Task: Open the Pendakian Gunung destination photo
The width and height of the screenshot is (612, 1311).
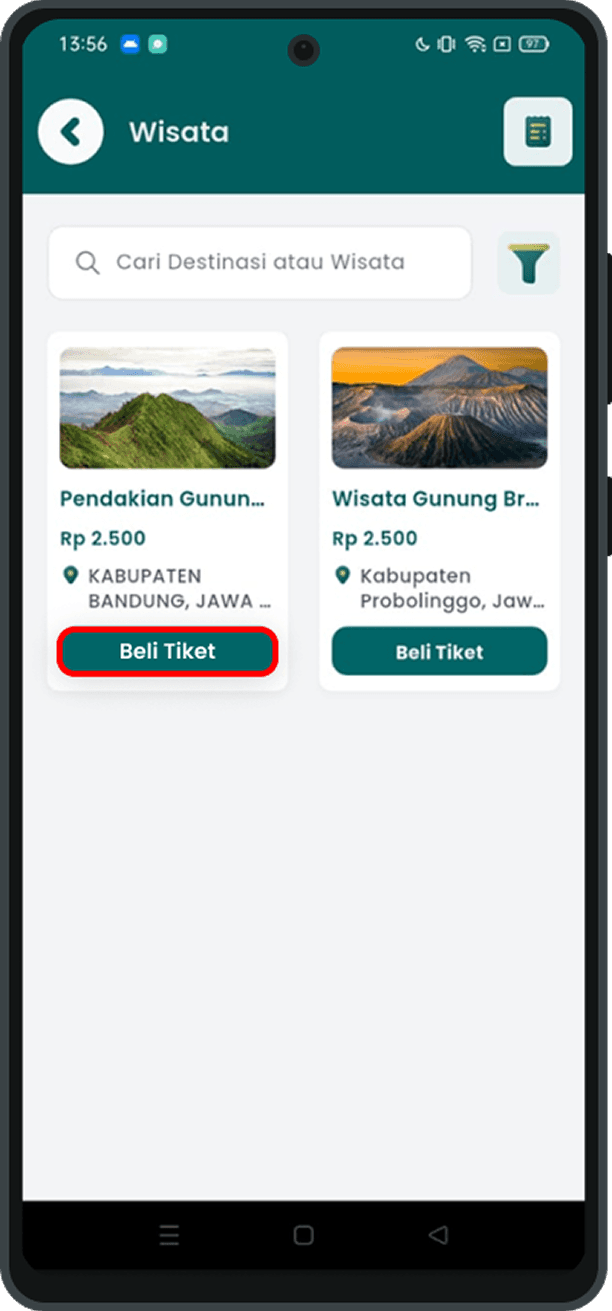Action: point(167,408)
